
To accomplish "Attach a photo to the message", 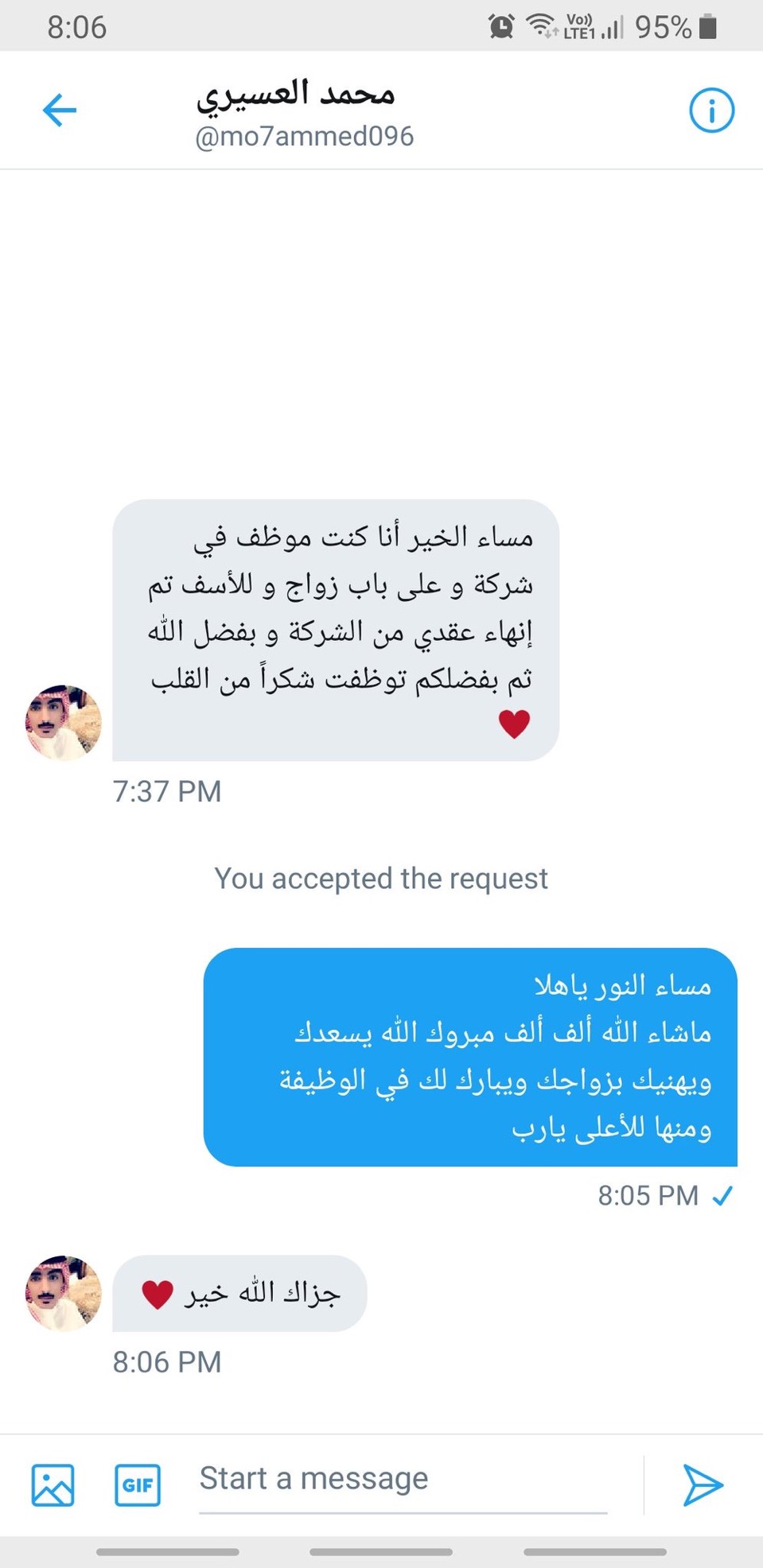I will click(53, 1485).
